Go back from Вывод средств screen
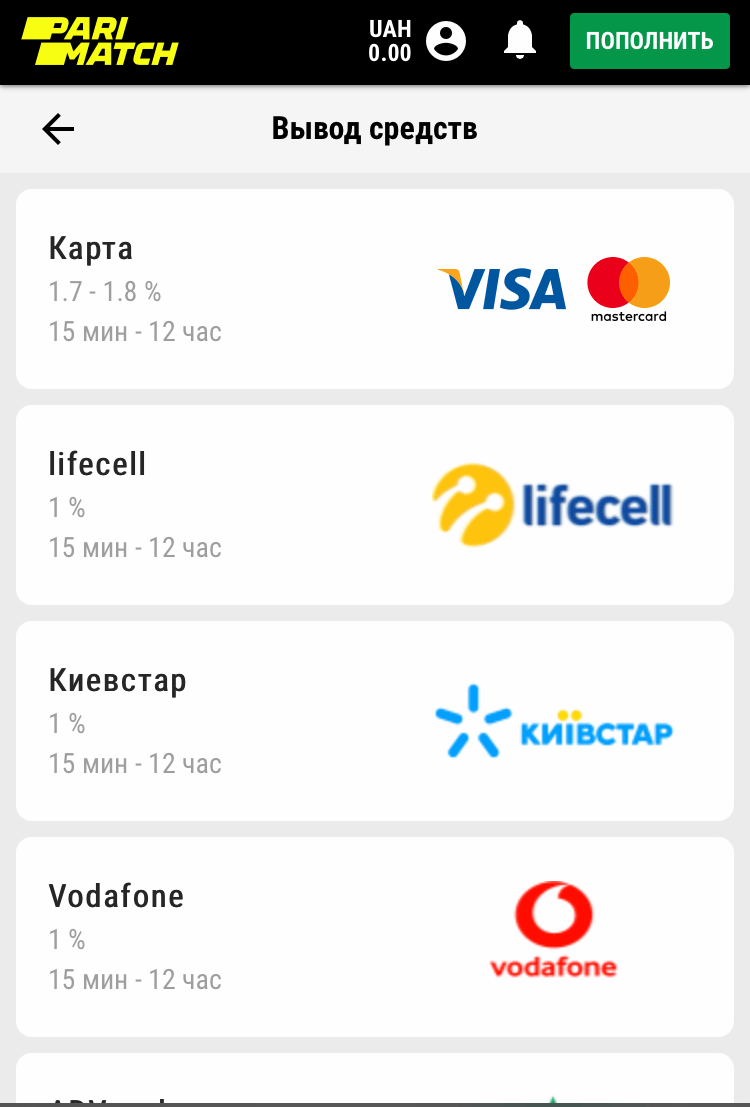The height and width of the screenshot is (1107, 750). pos(58,129)
